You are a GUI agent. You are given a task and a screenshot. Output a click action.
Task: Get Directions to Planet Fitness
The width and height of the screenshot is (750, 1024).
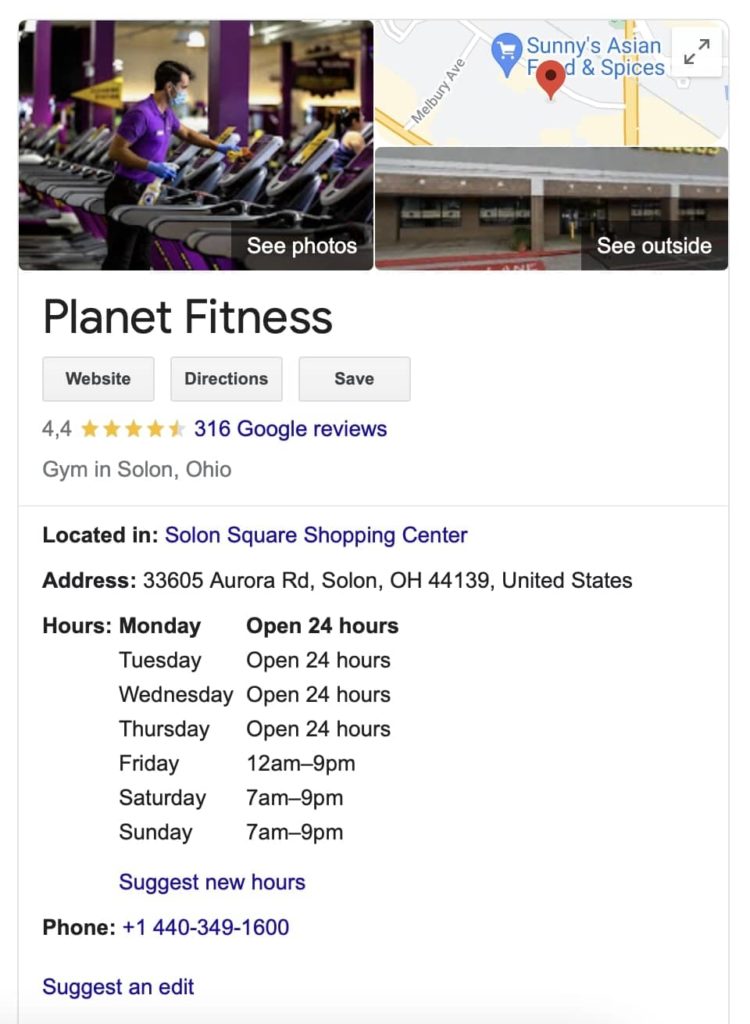(x=226, y=379)
